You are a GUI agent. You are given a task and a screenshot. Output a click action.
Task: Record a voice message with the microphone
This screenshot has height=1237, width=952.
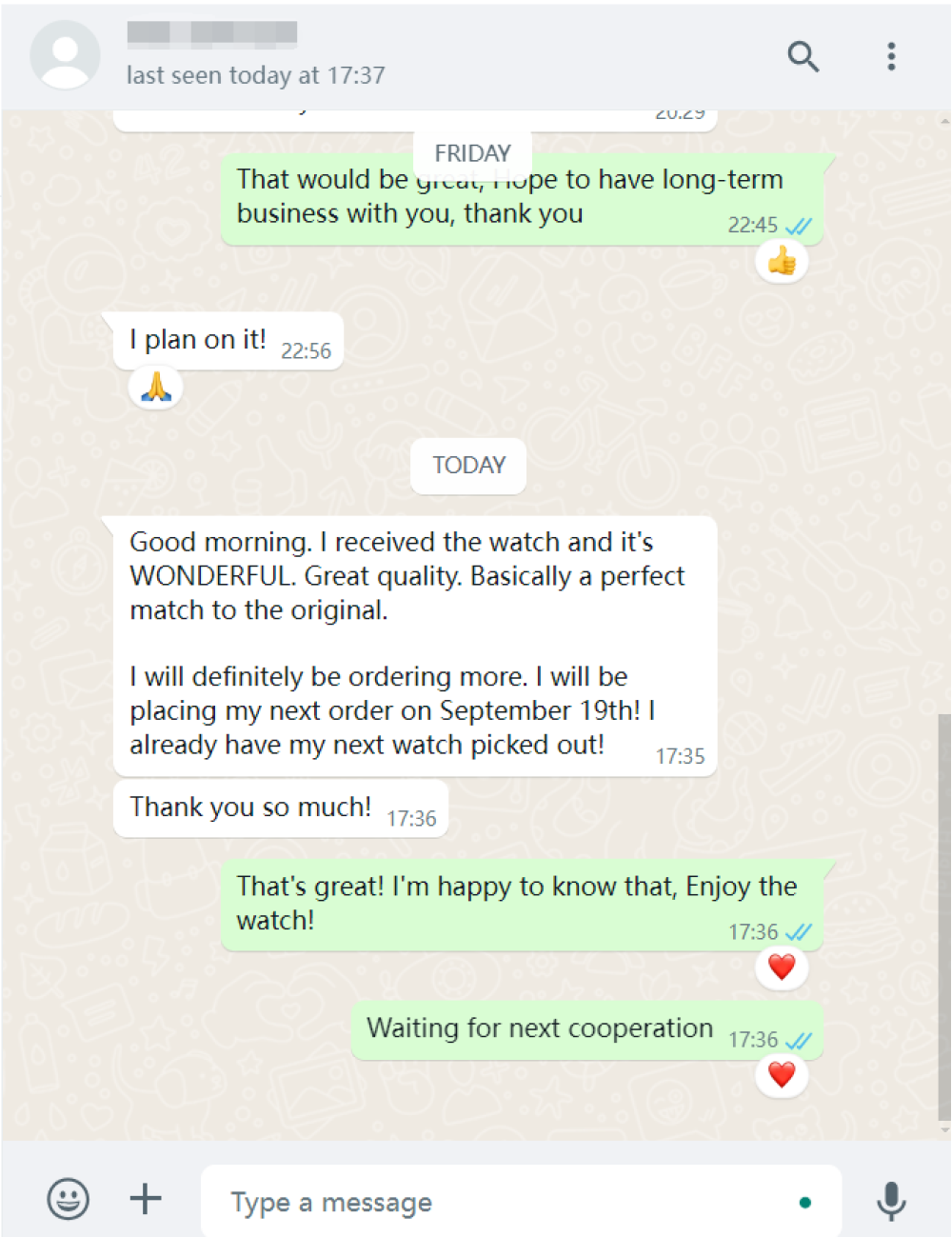coord(891,1201)
